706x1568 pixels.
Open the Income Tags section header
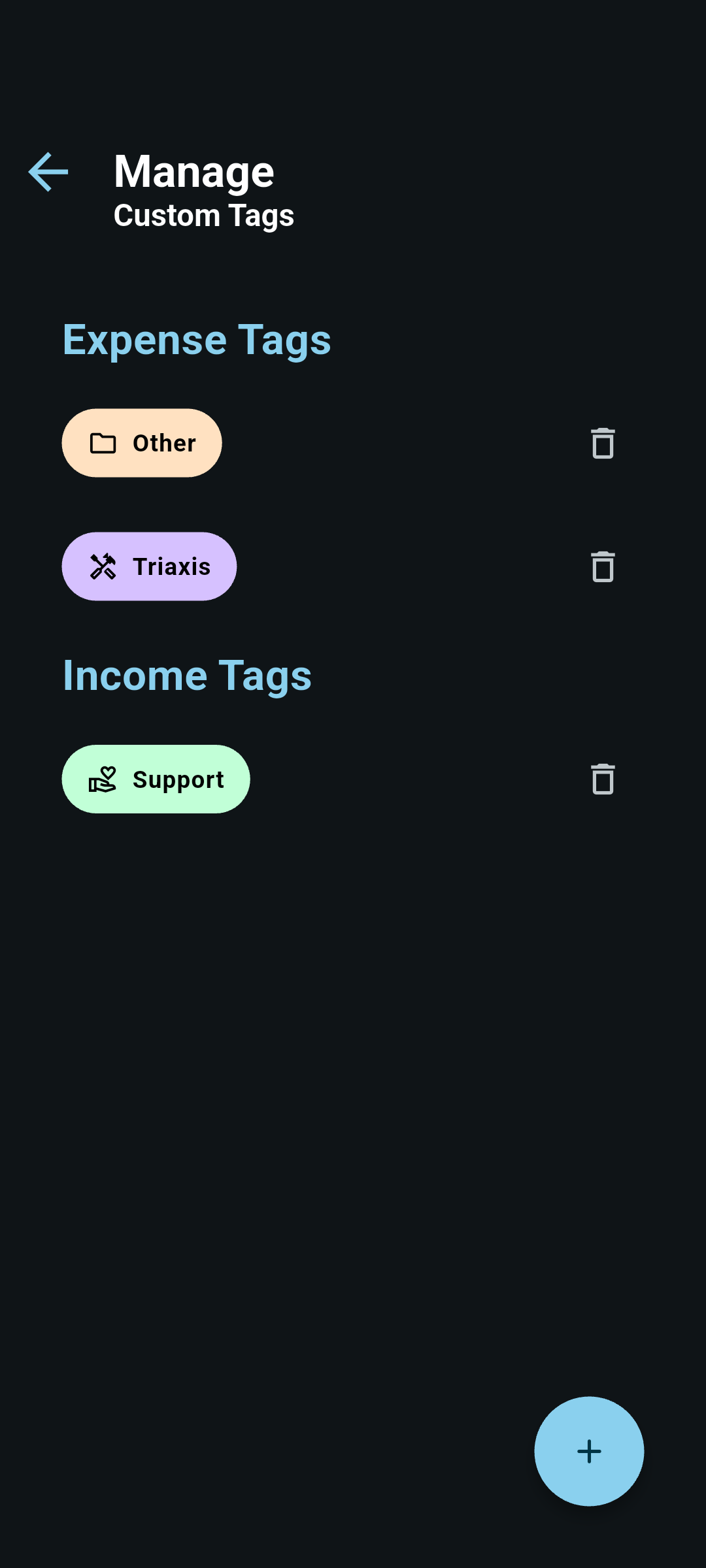tap(187, 676)
